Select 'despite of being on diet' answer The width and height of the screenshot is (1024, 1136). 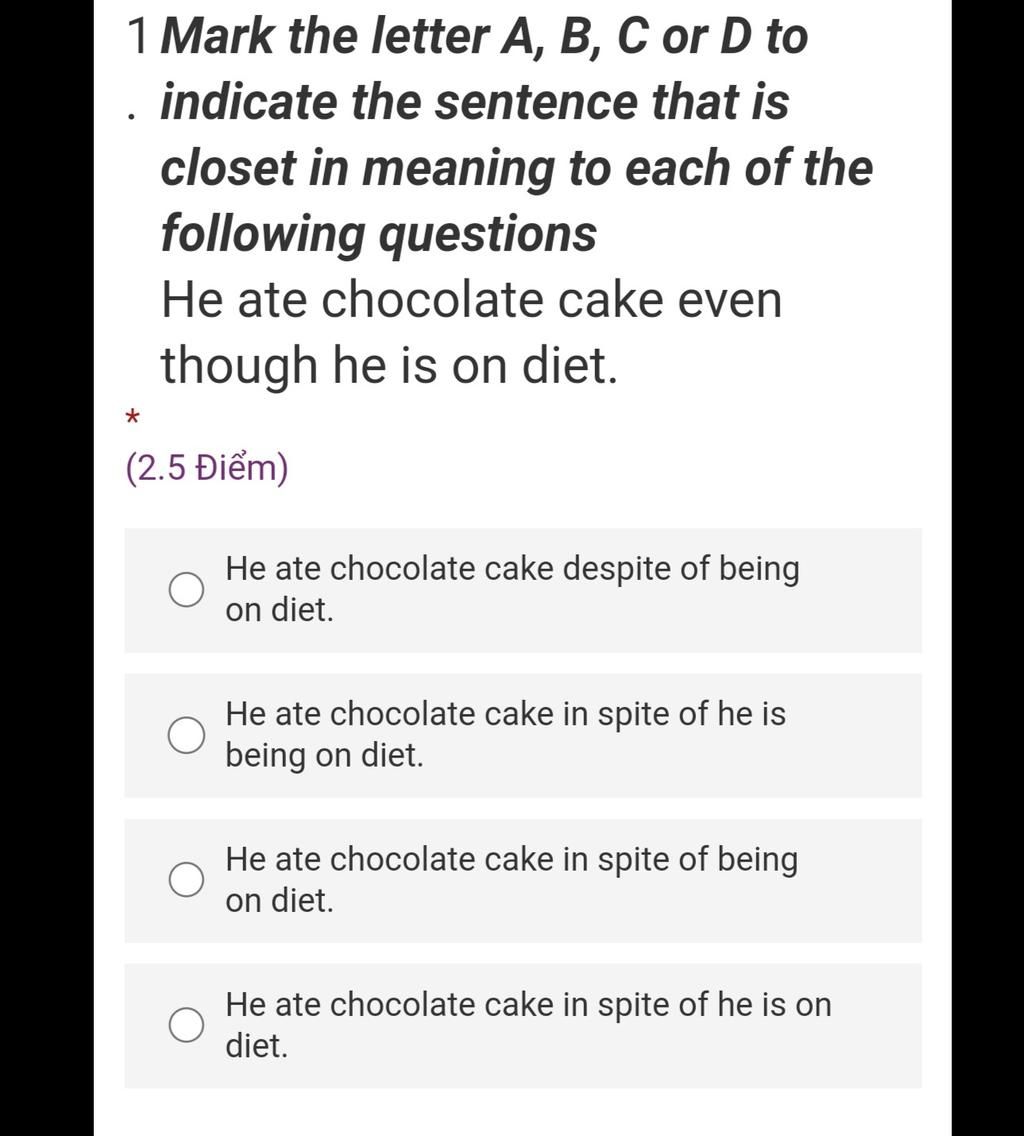click(x=186, y=590)
